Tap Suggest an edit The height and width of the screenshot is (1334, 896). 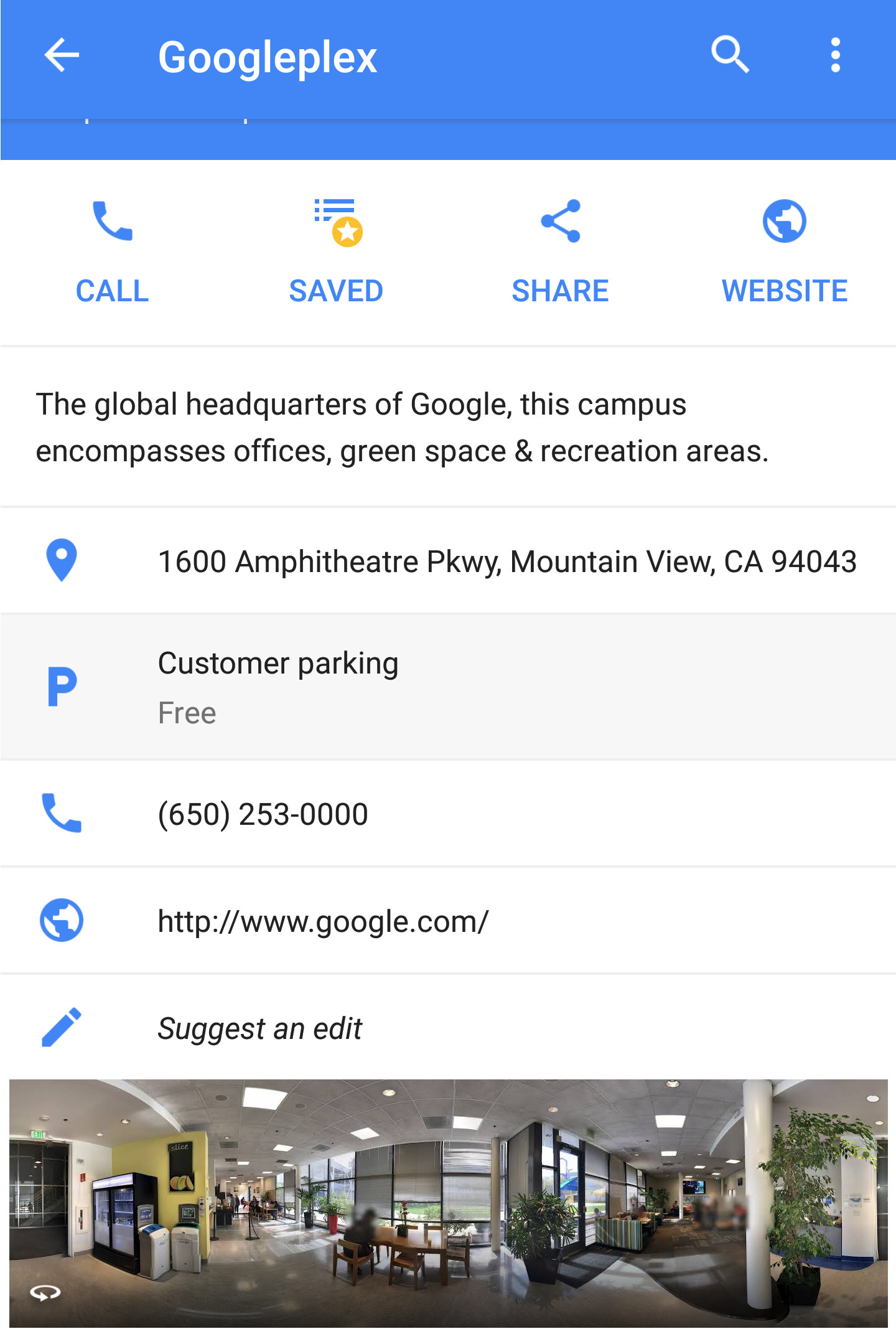tap(260, 1029)
